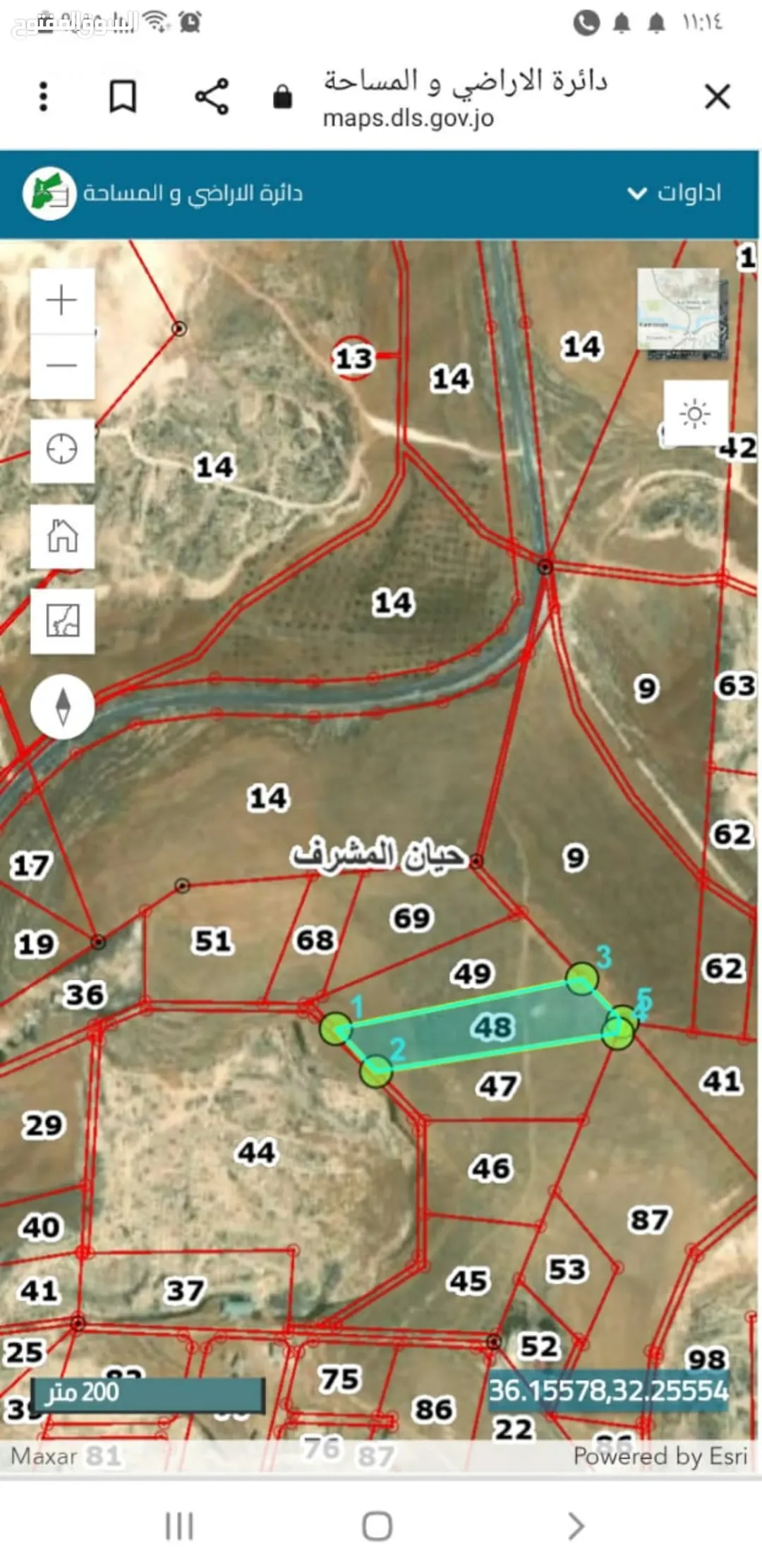
Task: Reset map compass orientation
Action: point(63,706)
